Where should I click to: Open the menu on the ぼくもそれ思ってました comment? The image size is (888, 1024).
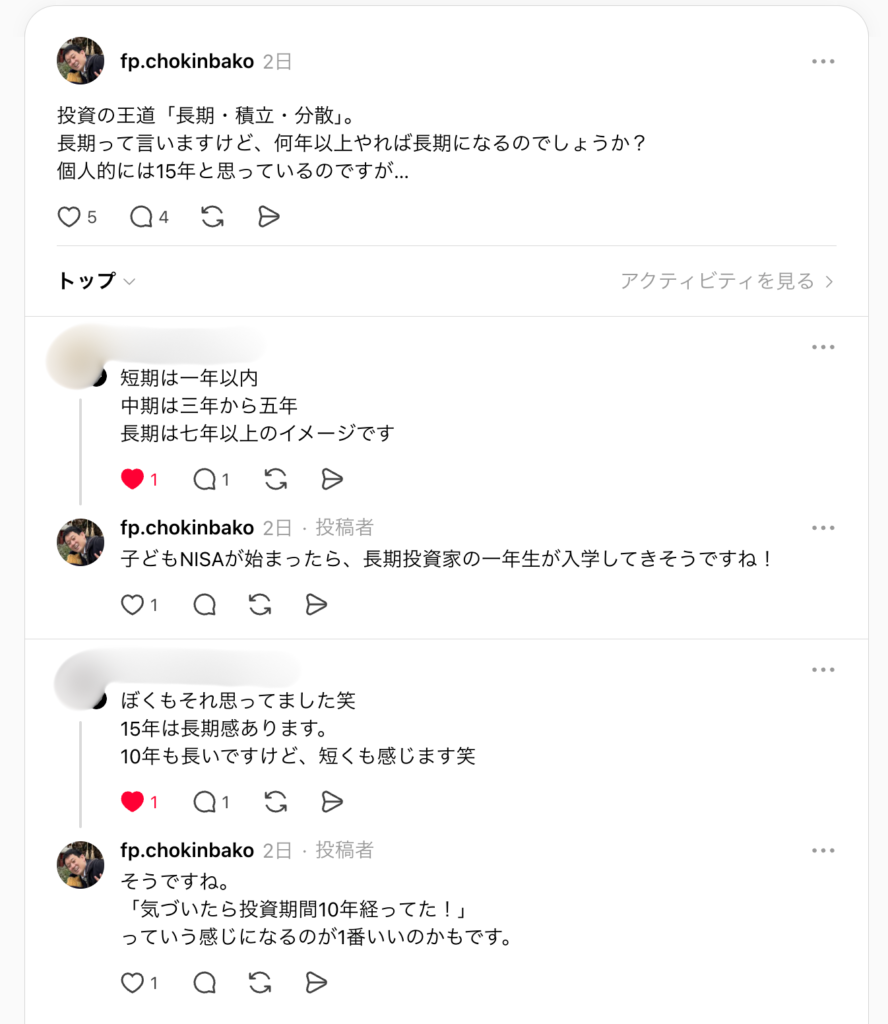(822, 668)
